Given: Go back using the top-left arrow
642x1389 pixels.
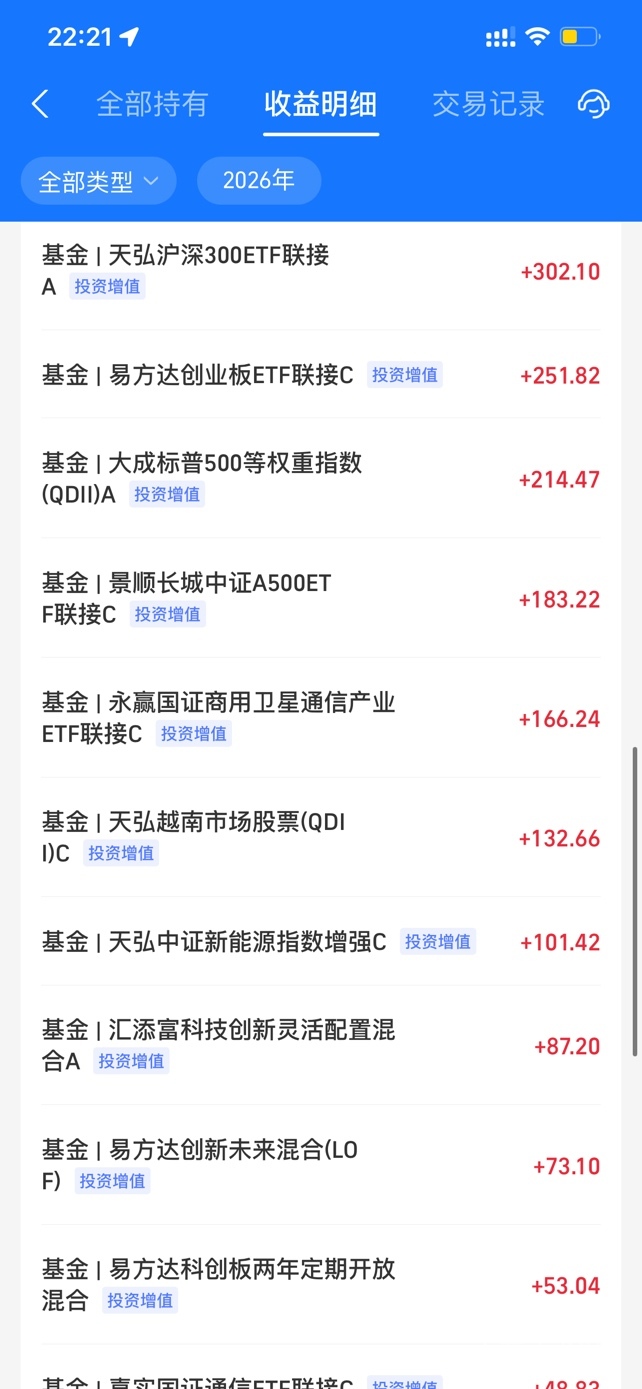Looking at the screenshot, I should [40, 104].
